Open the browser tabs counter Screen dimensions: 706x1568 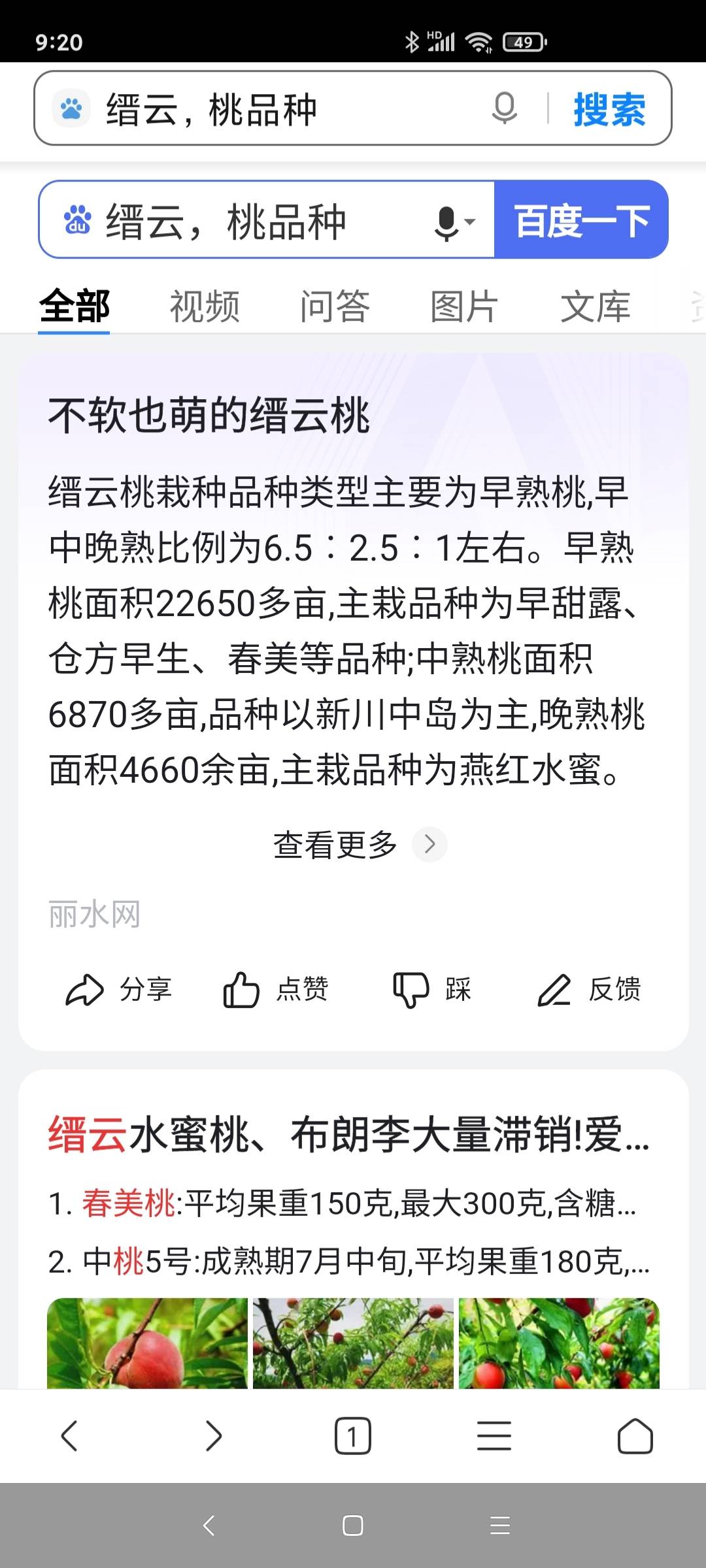click(353, 1436)
